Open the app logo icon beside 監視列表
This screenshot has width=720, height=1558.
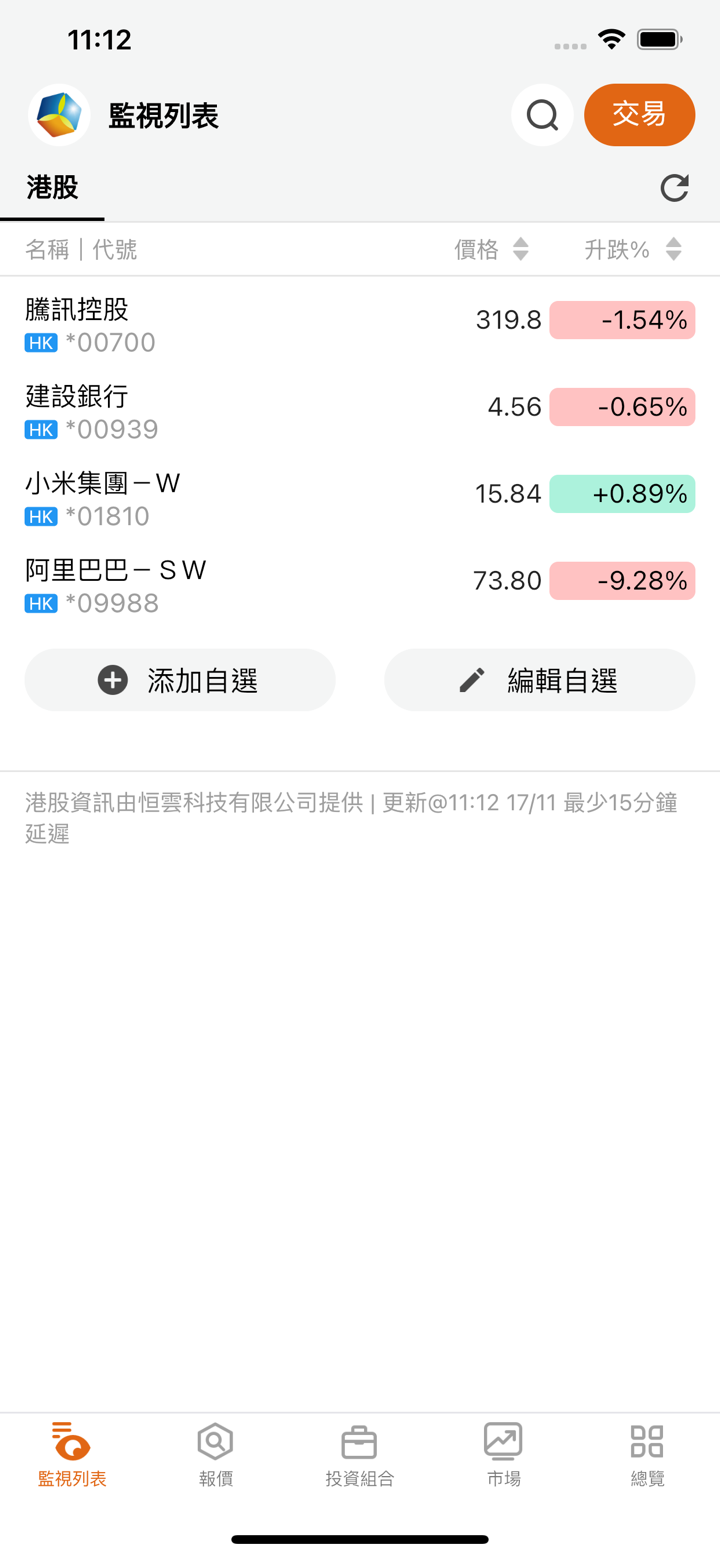(59, 115)
